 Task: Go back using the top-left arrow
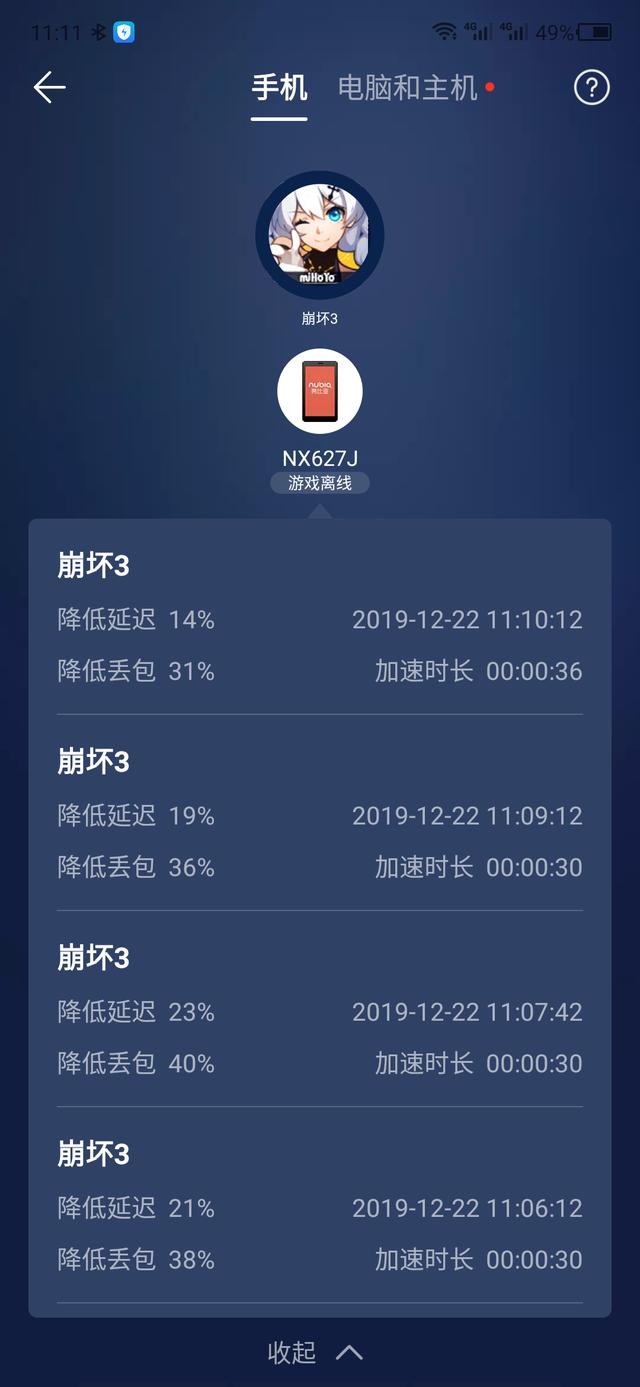click(x=49, y=88)
